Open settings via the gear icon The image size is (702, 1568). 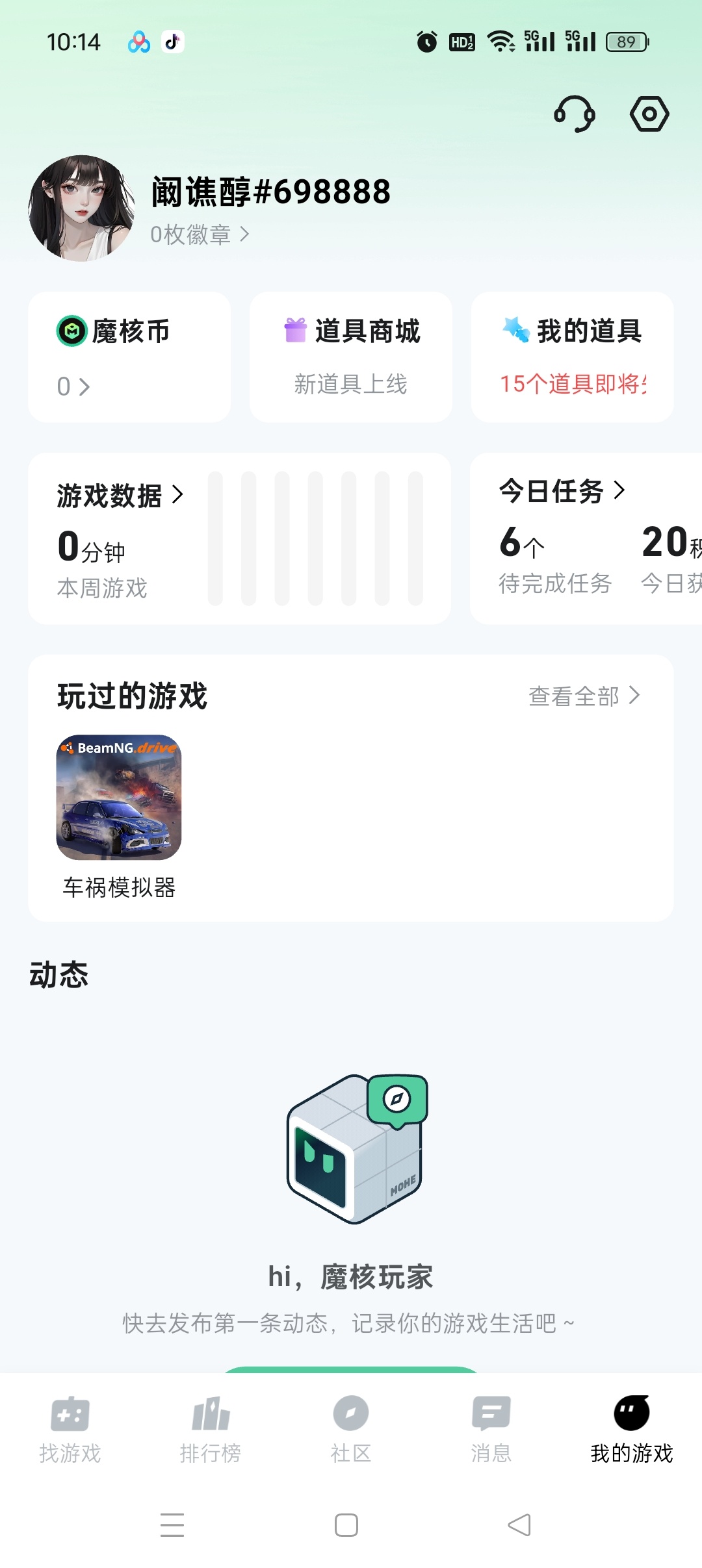pyautogui.click(x=648, y=114)
